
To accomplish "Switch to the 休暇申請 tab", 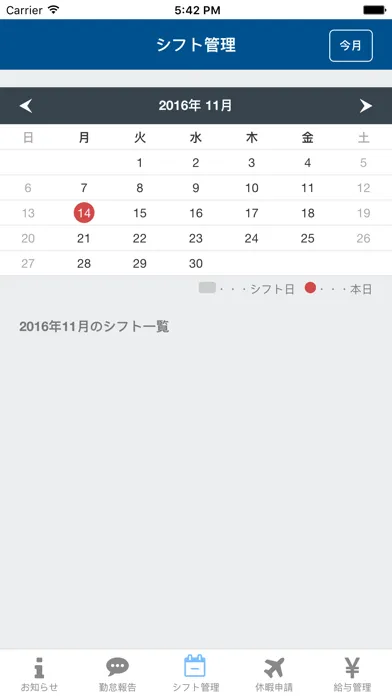I will coord(274,674).
